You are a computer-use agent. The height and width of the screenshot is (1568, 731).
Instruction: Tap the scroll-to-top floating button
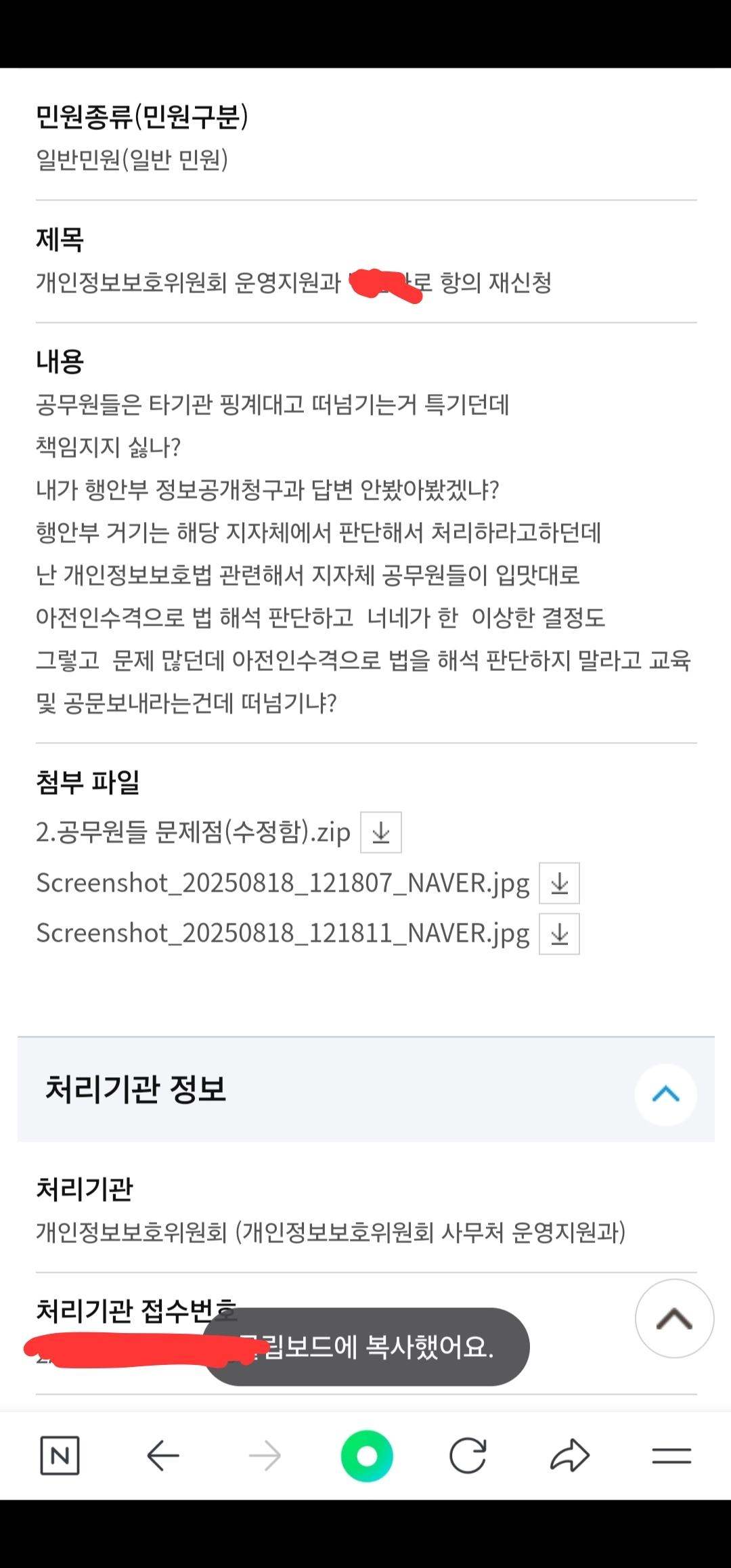coord(674,1318)
